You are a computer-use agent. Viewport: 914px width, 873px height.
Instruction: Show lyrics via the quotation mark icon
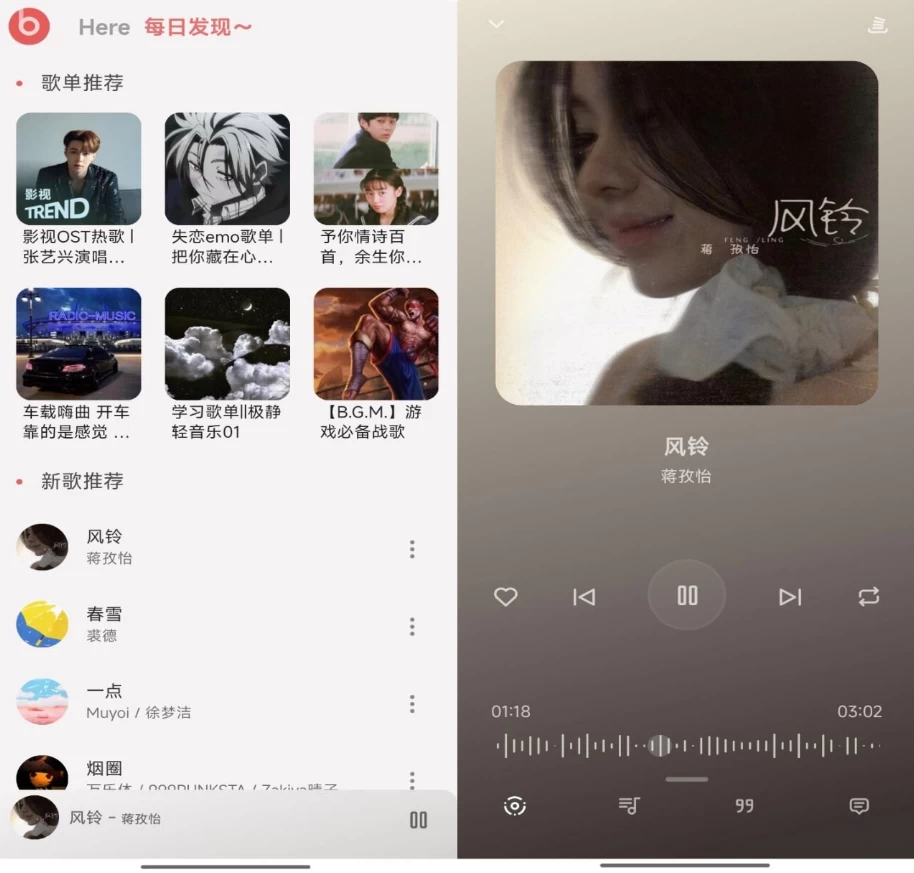744,806
